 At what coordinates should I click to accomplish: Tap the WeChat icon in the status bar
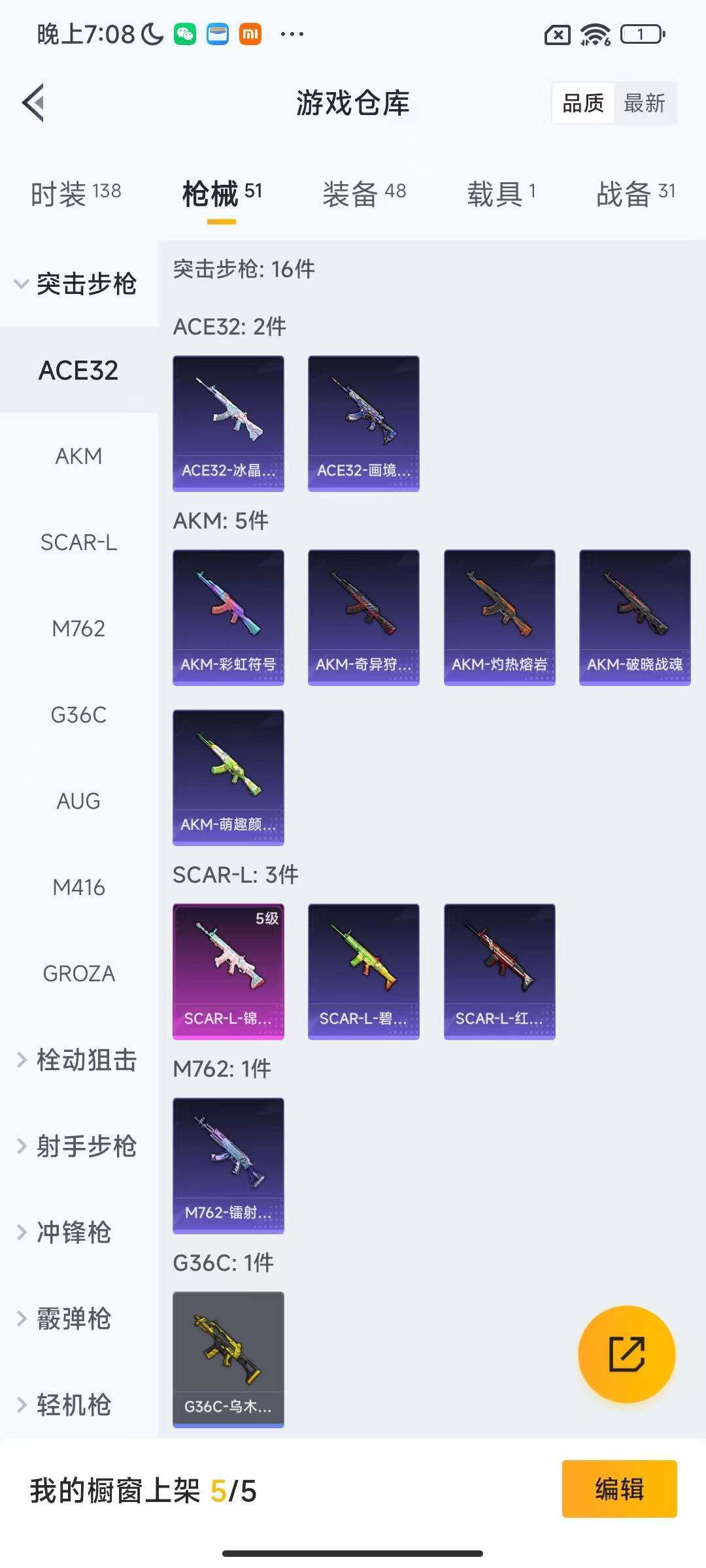click(x=185, y=33)
